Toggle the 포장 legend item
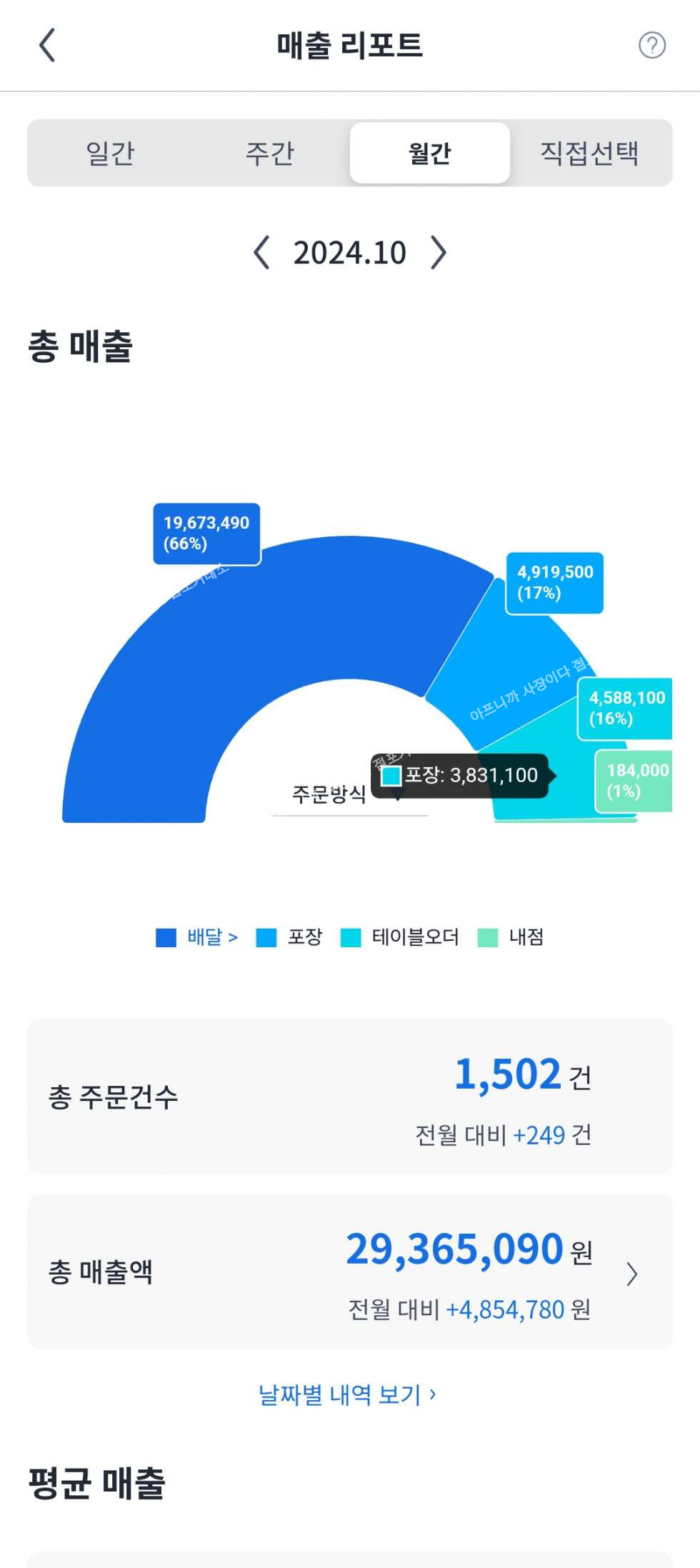This screenshot has height=1568, width=700. pyautogui.click(x=289, y=937)
